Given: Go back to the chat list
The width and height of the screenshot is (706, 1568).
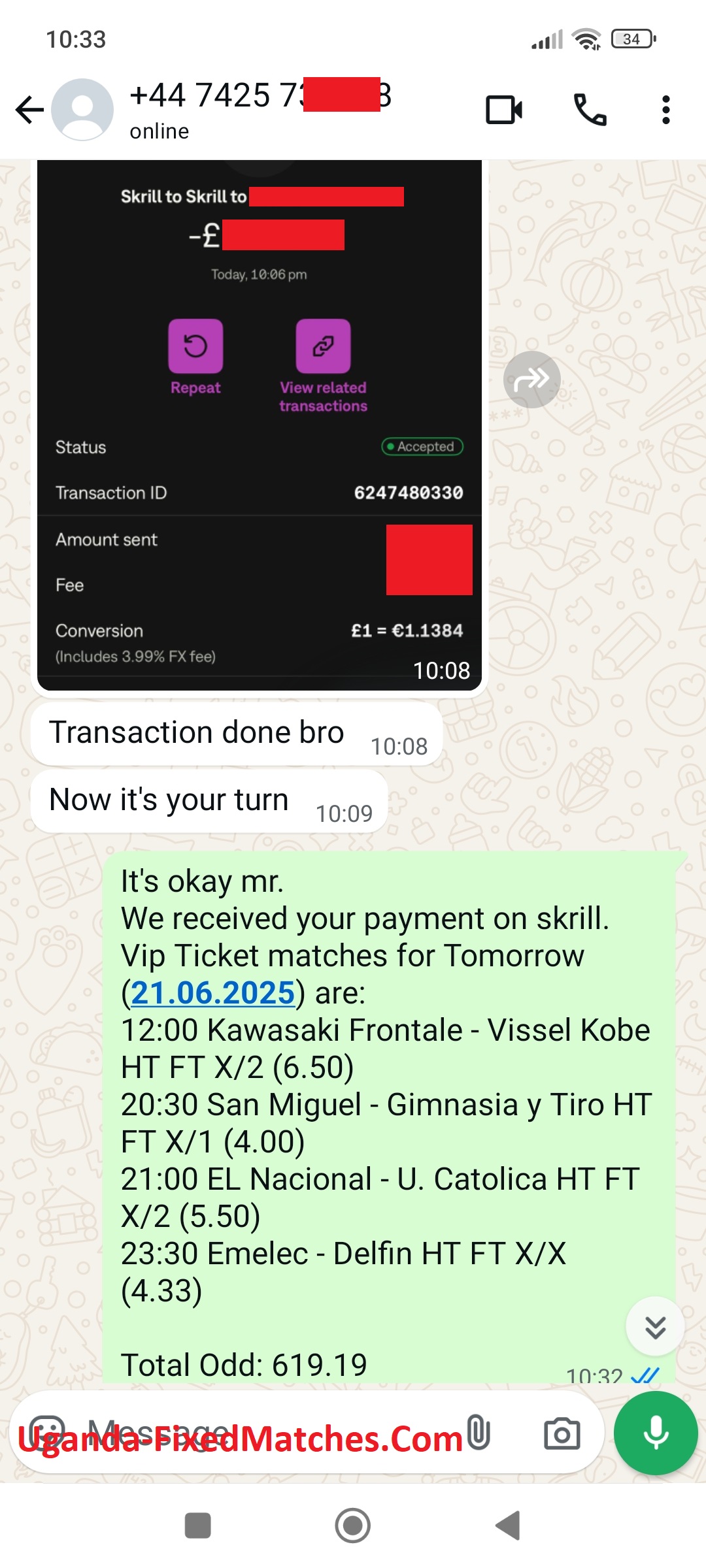Looking at the screenshot, I should pos(29,110).
